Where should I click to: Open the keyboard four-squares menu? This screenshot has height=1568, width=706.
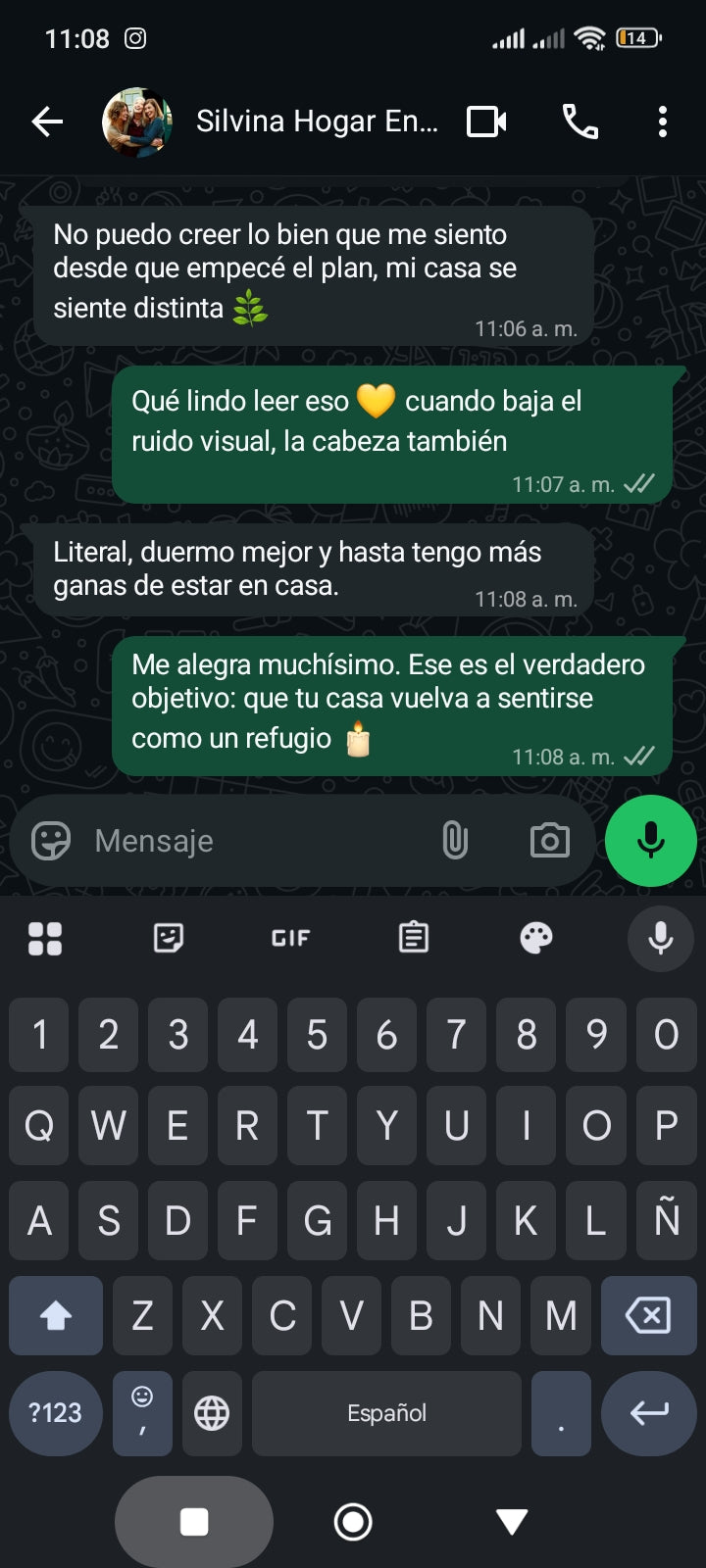(x=45, y=938)
